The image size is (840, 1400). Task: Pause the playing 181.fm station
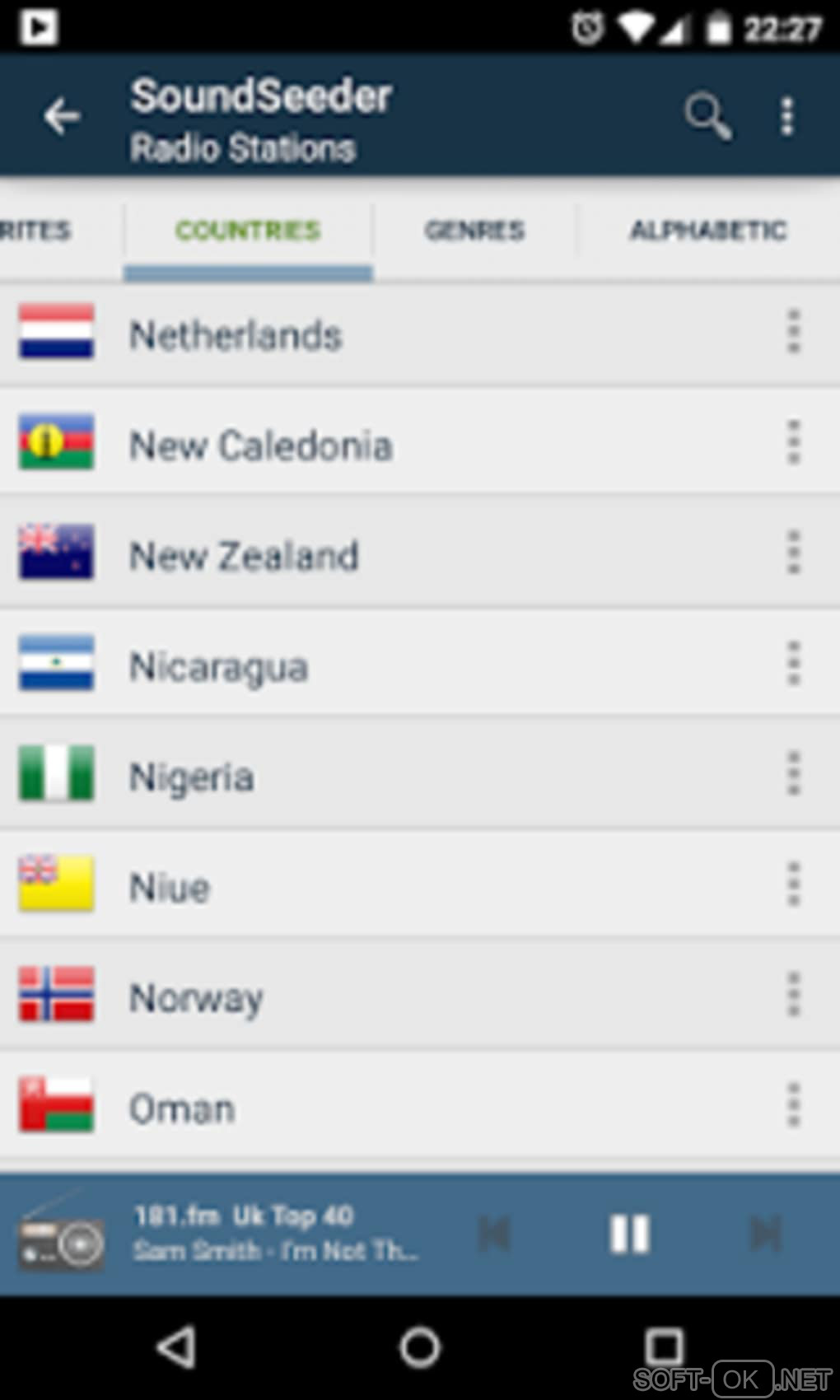tap(630, 1234)
